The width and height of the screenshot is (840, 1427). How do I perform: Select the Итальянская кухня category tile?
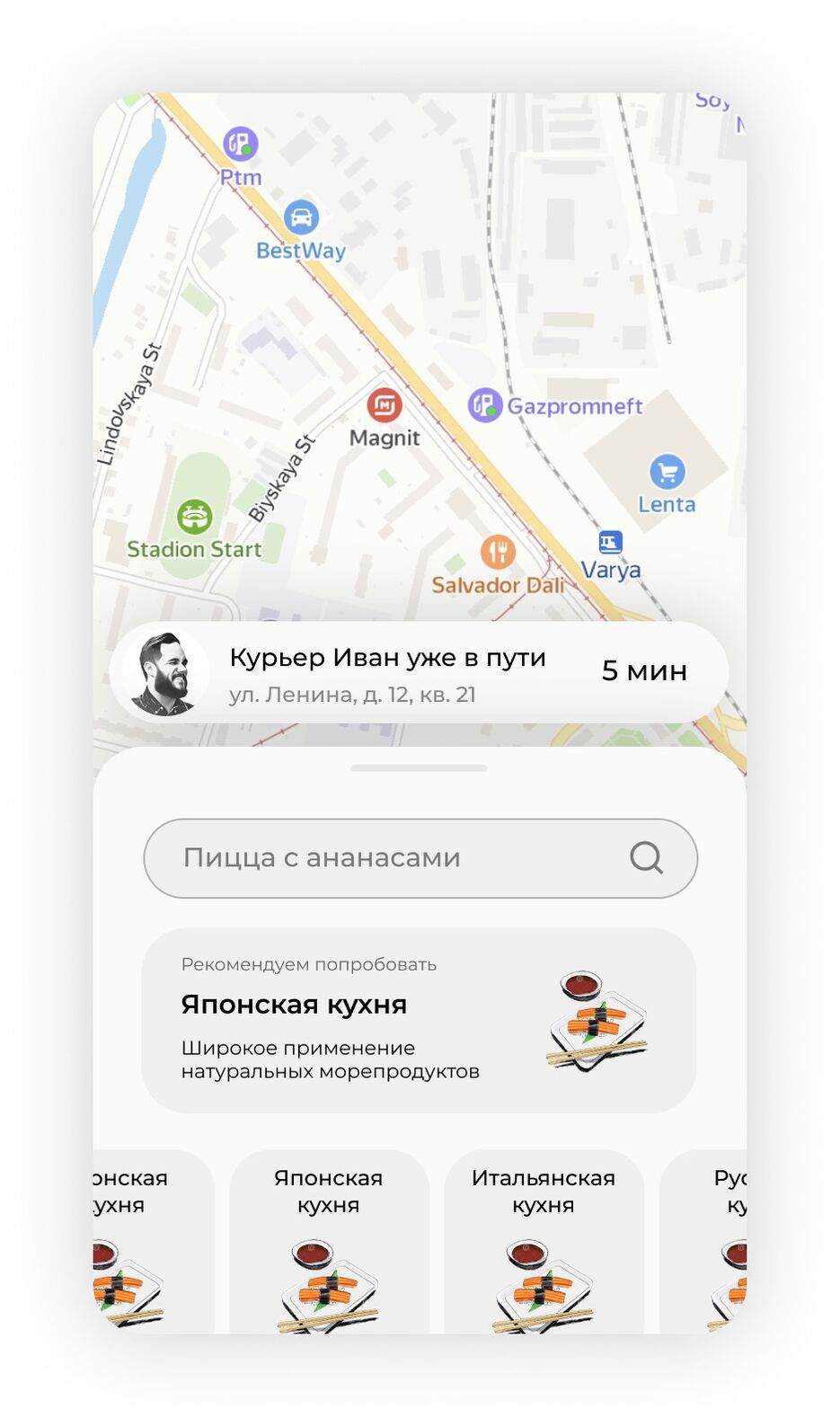click(544, 1240)
